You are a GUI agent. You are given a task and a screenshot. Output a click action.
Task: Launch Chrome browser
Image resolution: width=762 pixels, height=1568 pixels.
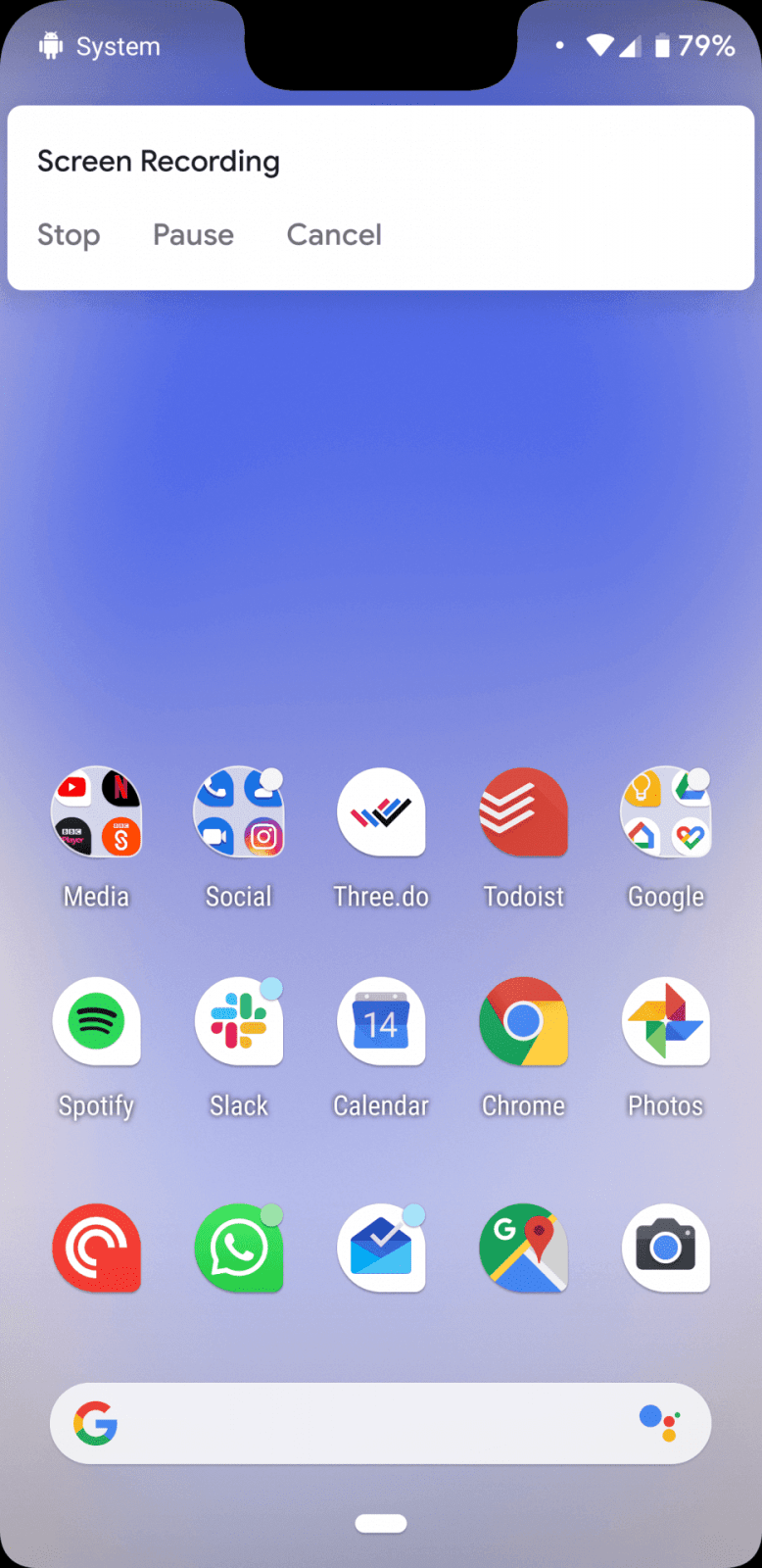click(523, 1022)
